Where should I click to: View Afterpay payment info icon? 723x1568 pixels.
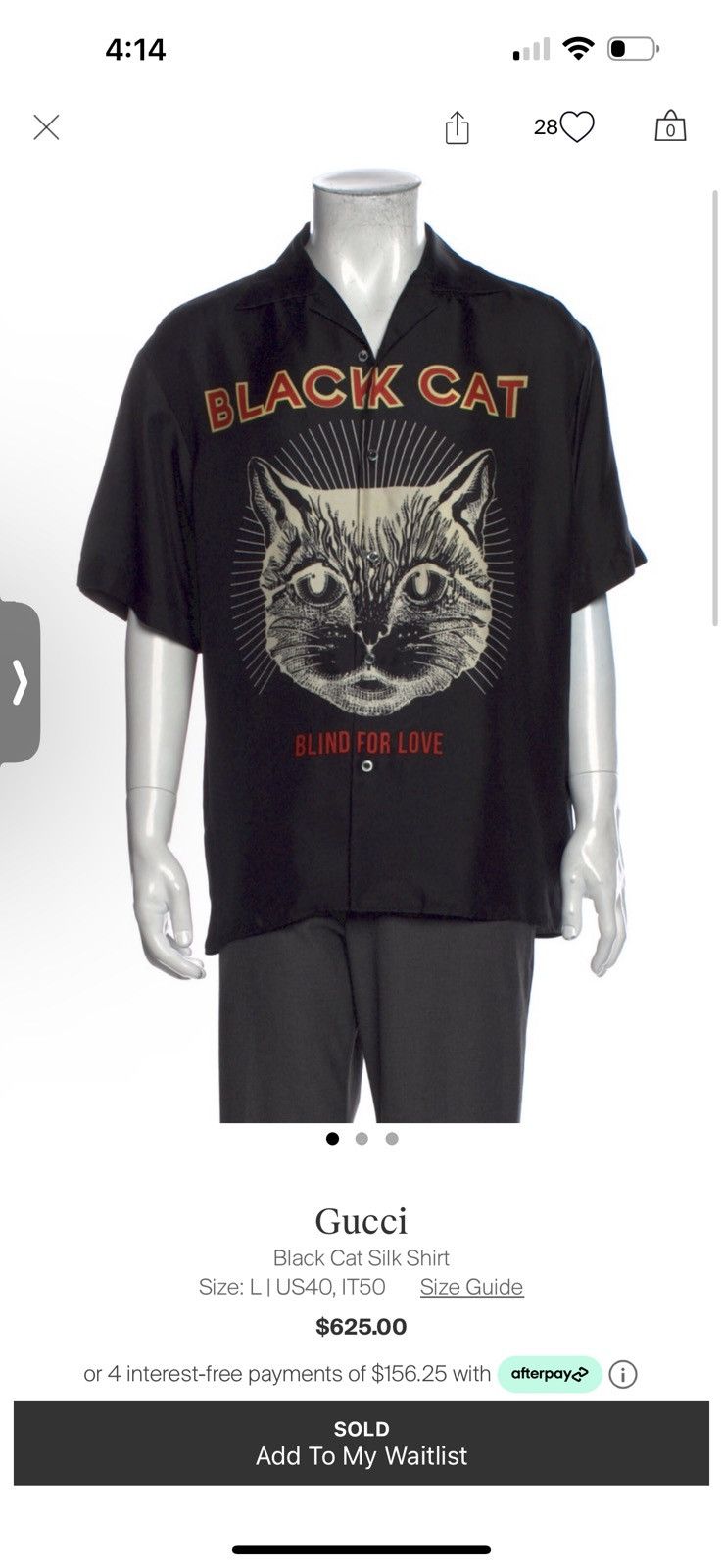pos(623,1374)
